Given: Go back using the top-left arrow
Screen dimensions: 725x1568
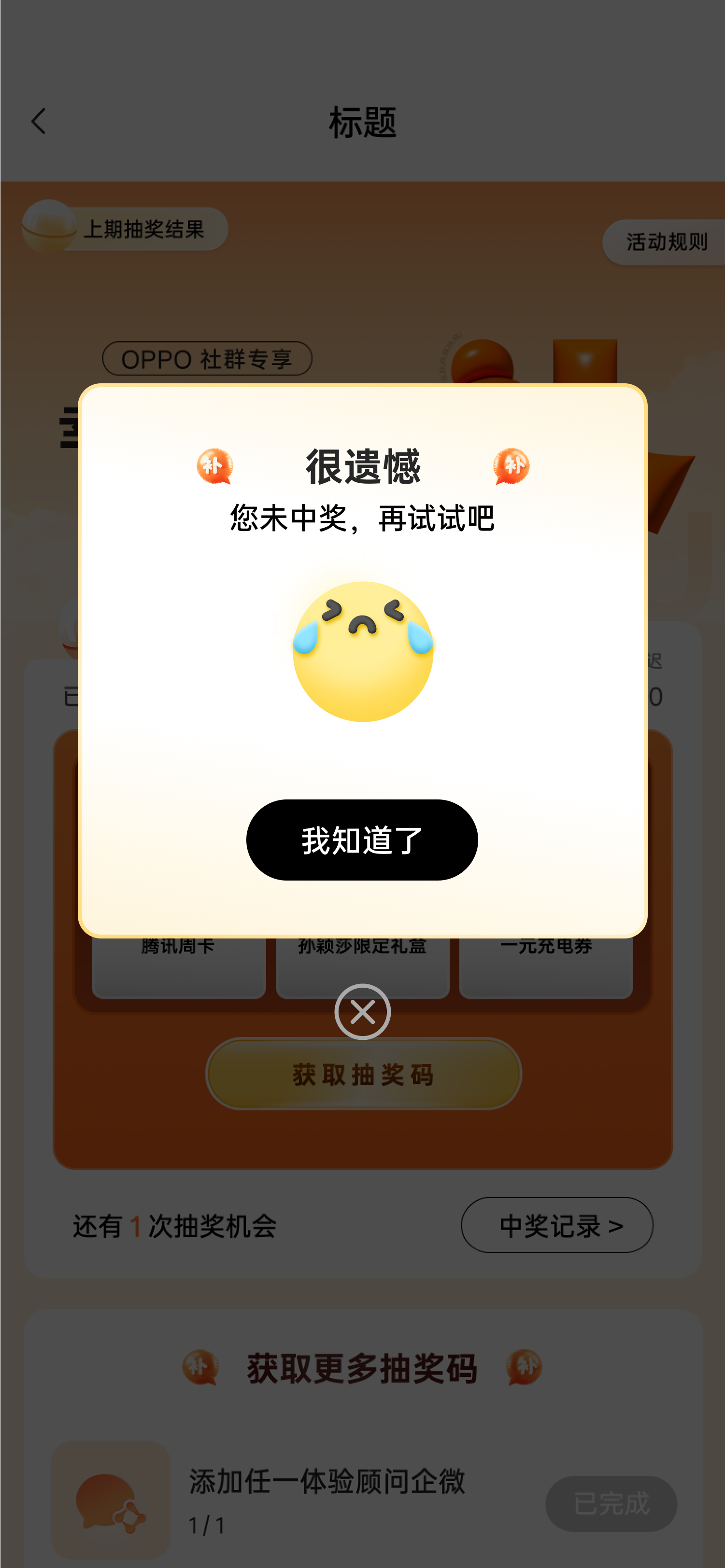Looking at the screenshot, I should coord(39,121).
